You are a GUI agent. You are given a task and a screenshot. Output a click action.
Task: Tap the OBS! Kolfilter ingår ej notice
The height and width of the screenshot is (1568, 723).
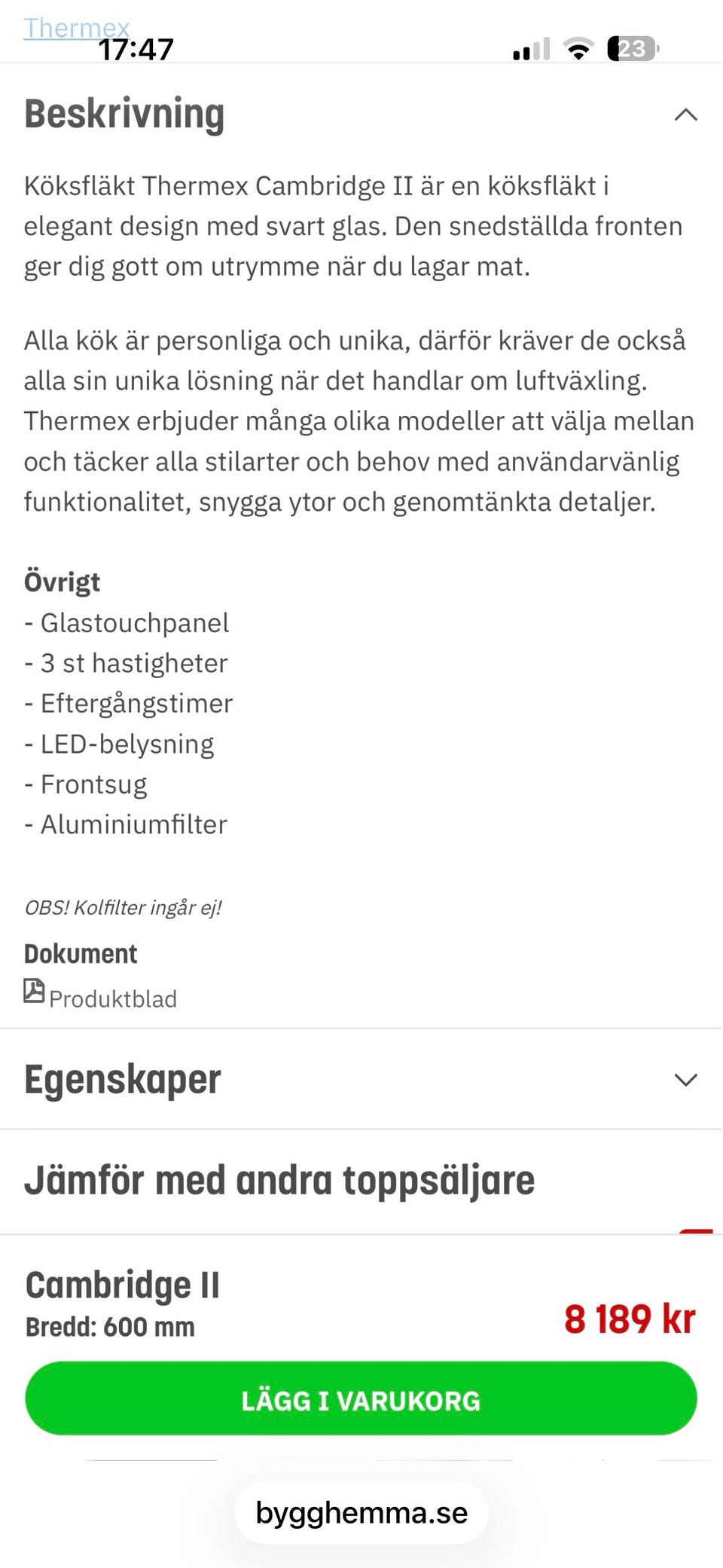click(124, 907)
